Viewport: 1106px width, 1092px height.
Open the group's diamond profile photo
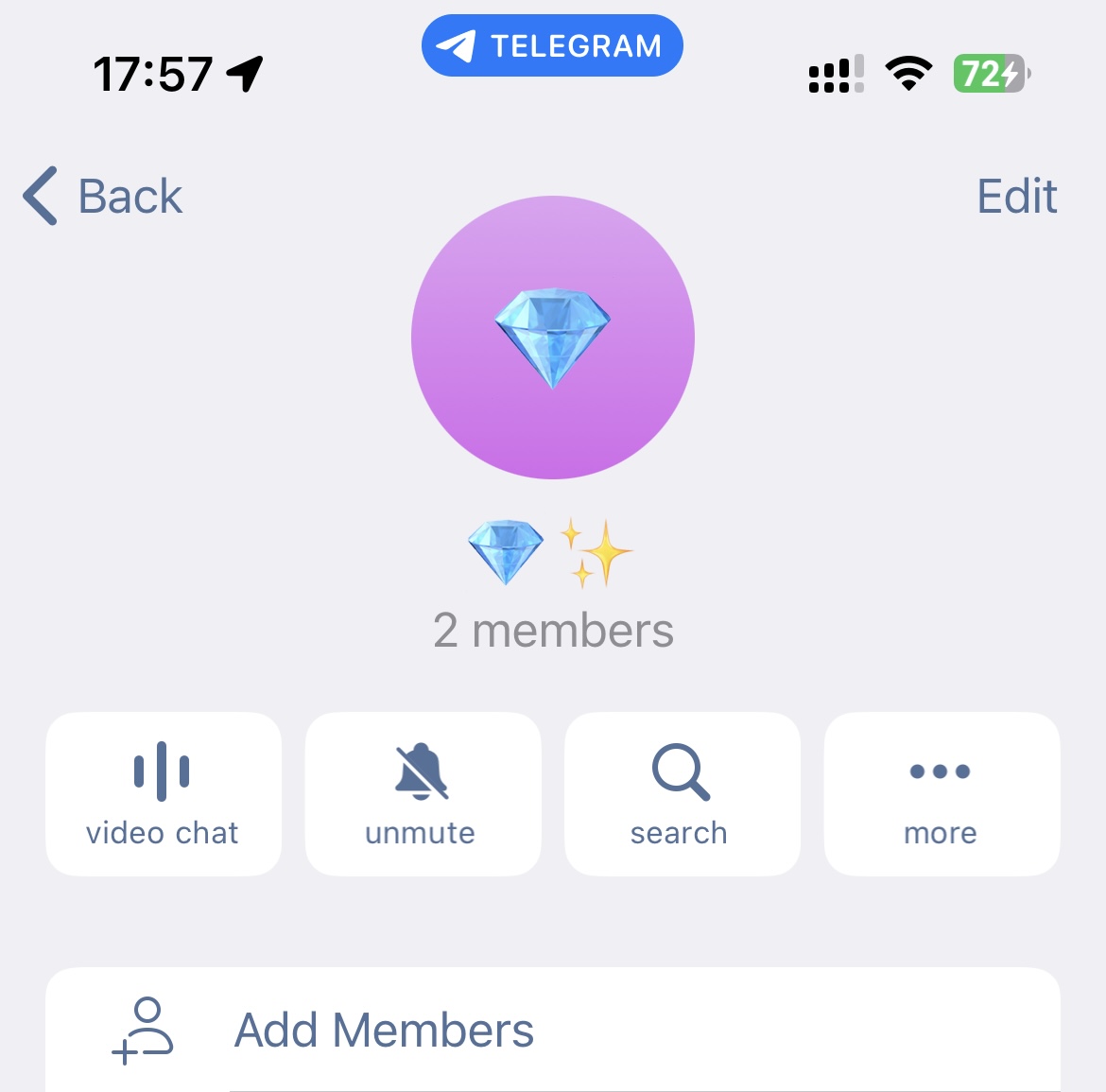553,338
